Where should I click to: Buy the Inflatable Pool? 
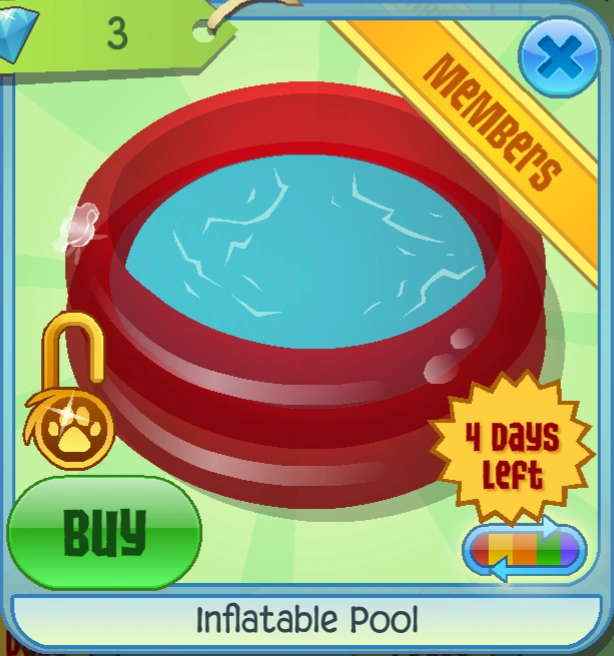105,533
